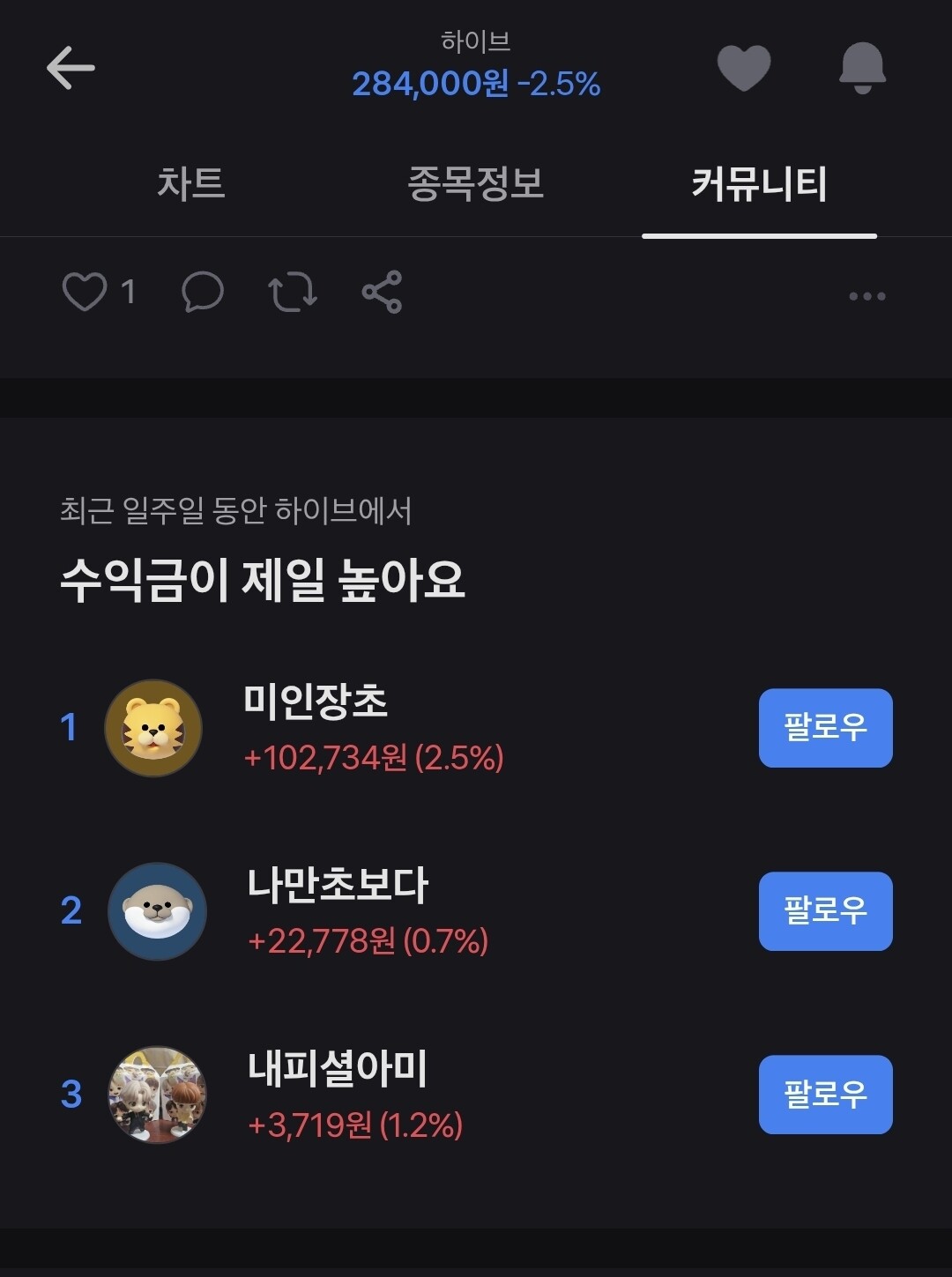View 나만초보다's profile
This screenshot has width=952, height=1277.
coord(157,911)
